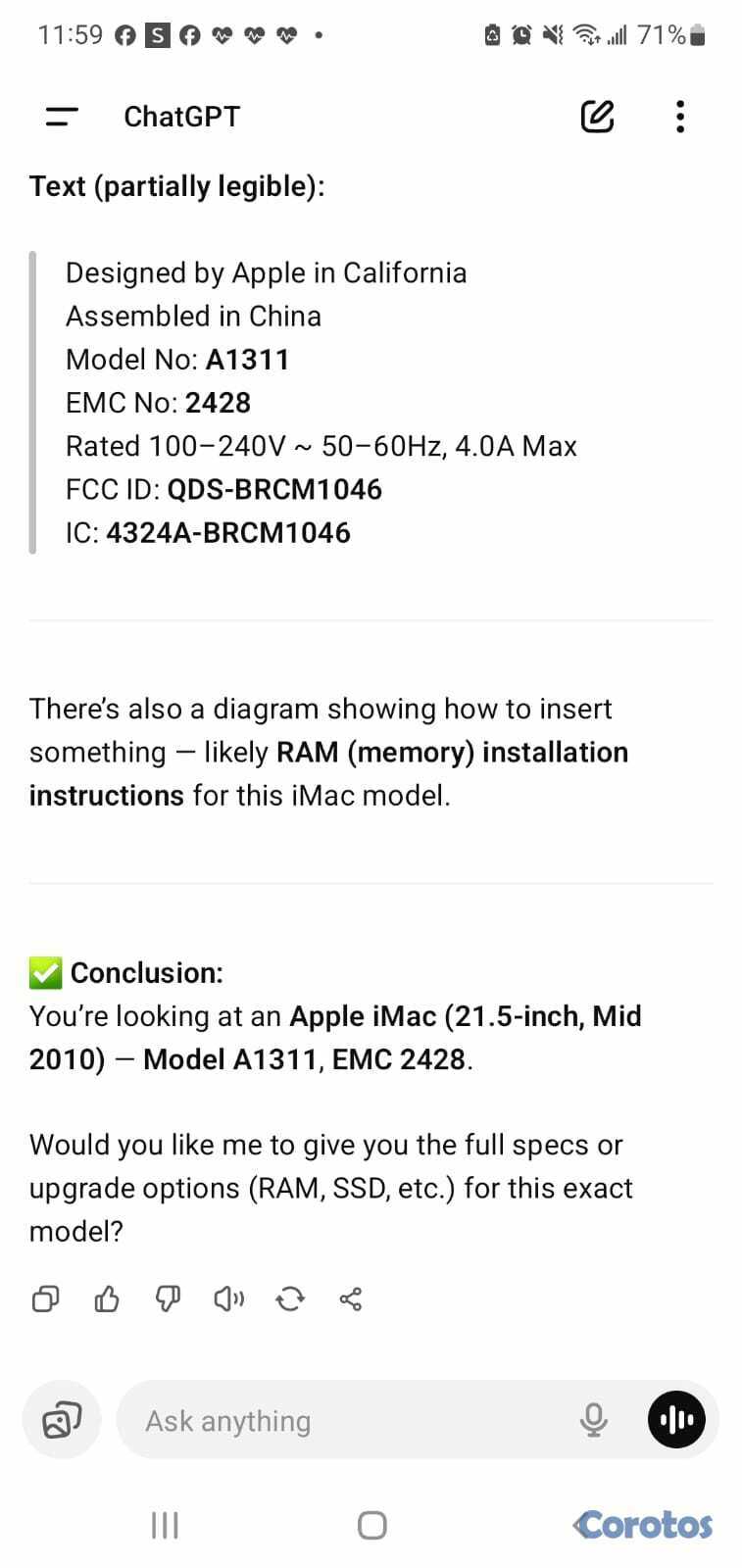Give the response a thumbs up
The height and width of the screenshot is (1568, 742).
coord(106,1299)
